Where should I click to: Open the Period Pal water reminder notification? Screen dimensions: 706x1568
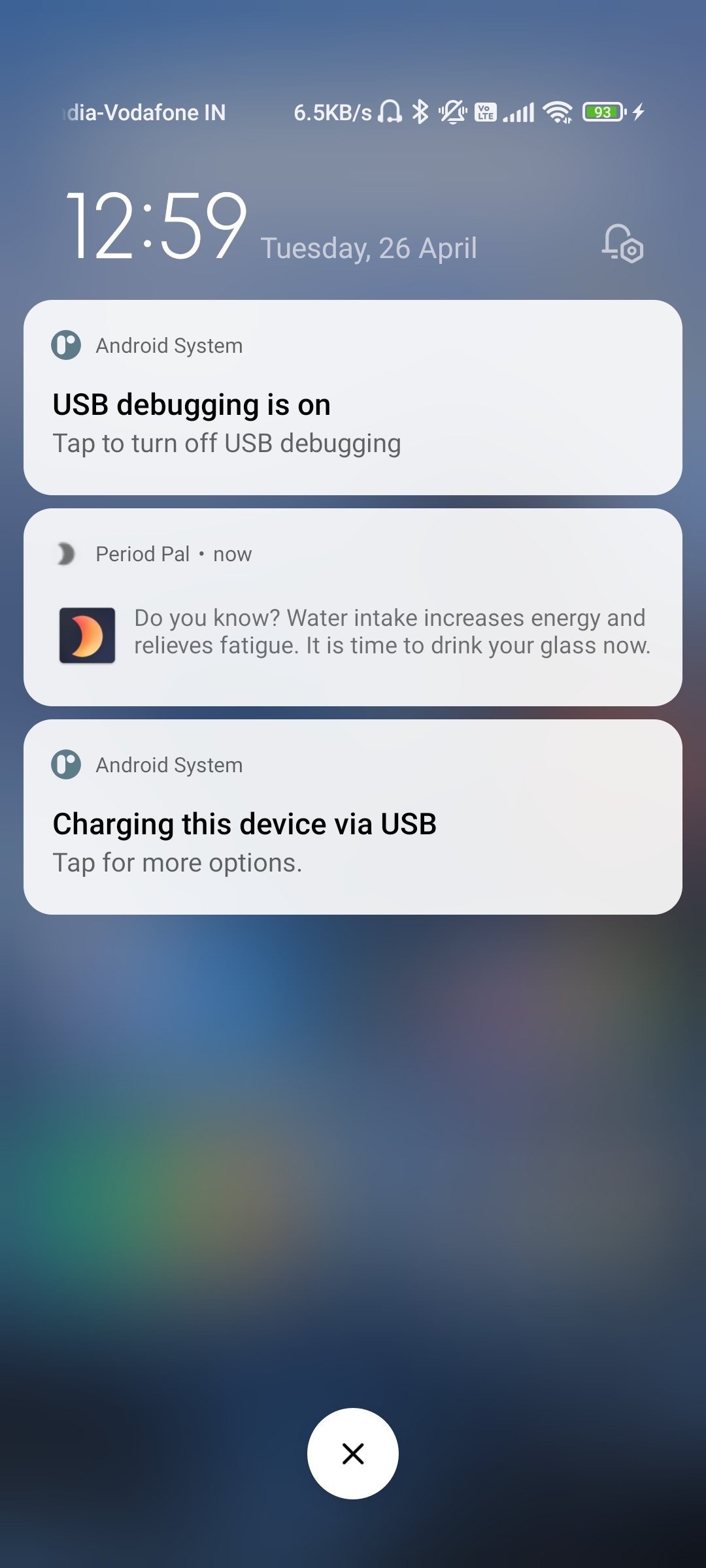point(353,607)
